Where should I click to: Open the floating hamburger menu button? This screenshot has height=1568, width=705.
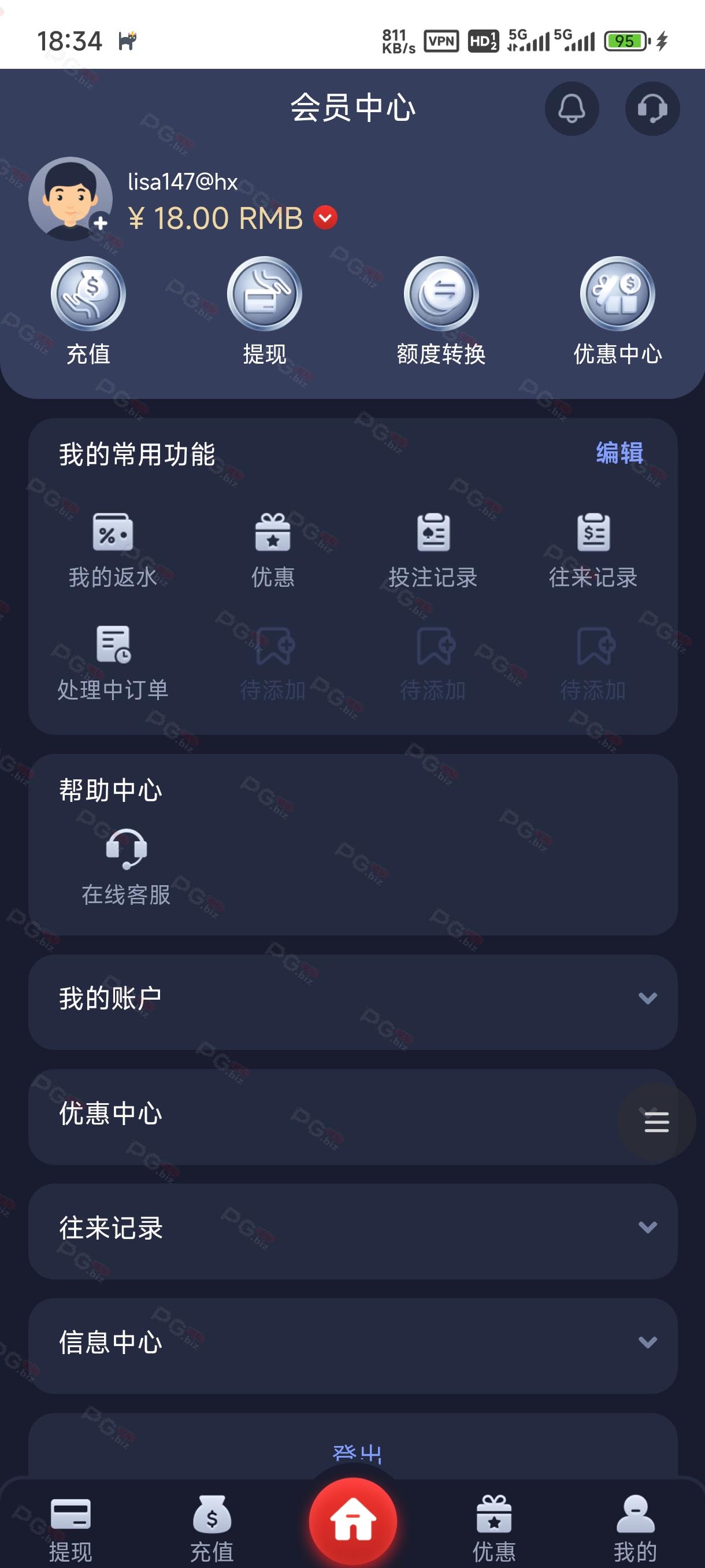point(656,1121)
